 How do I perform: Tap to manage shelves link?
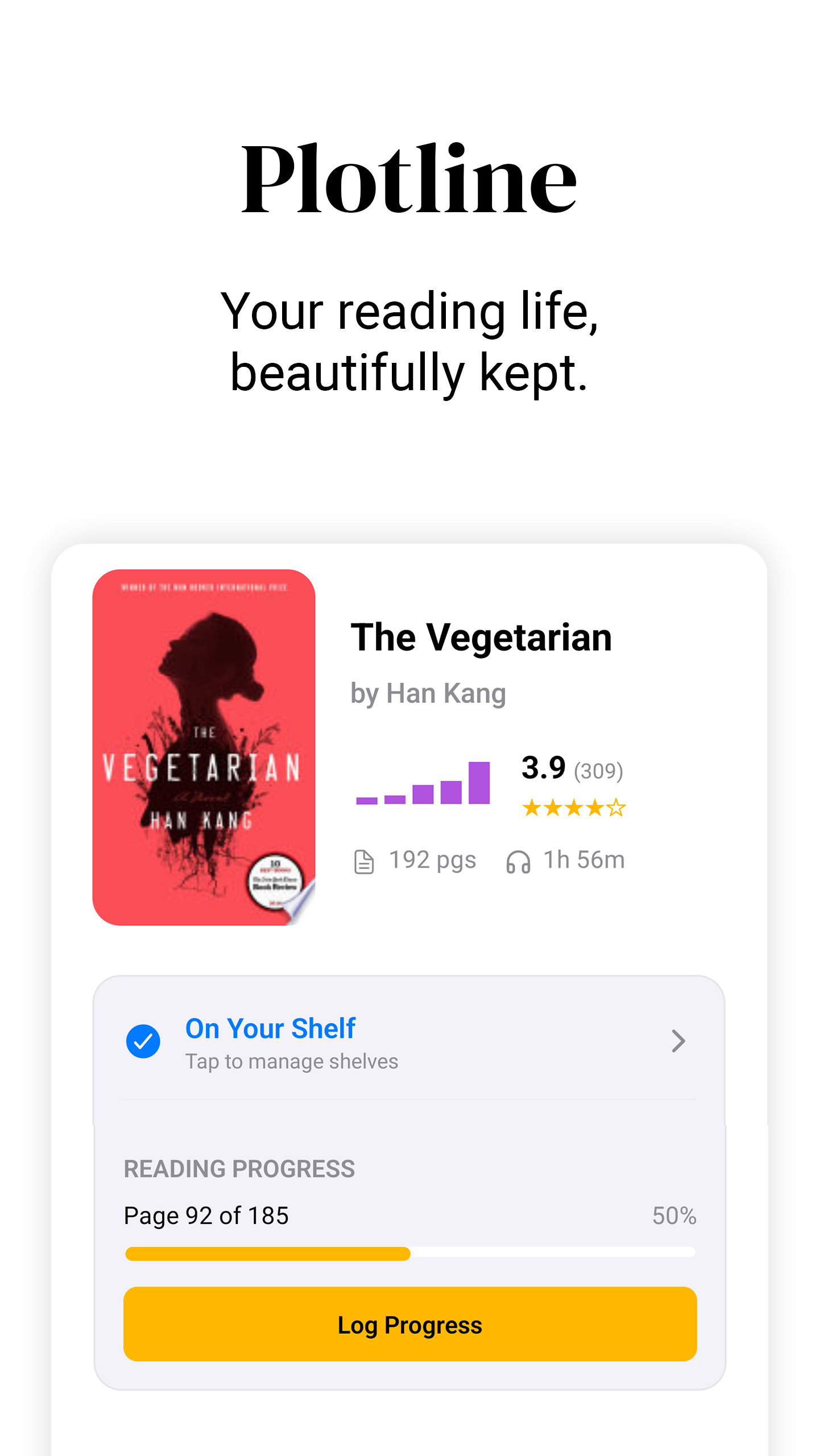(291, 1060)
